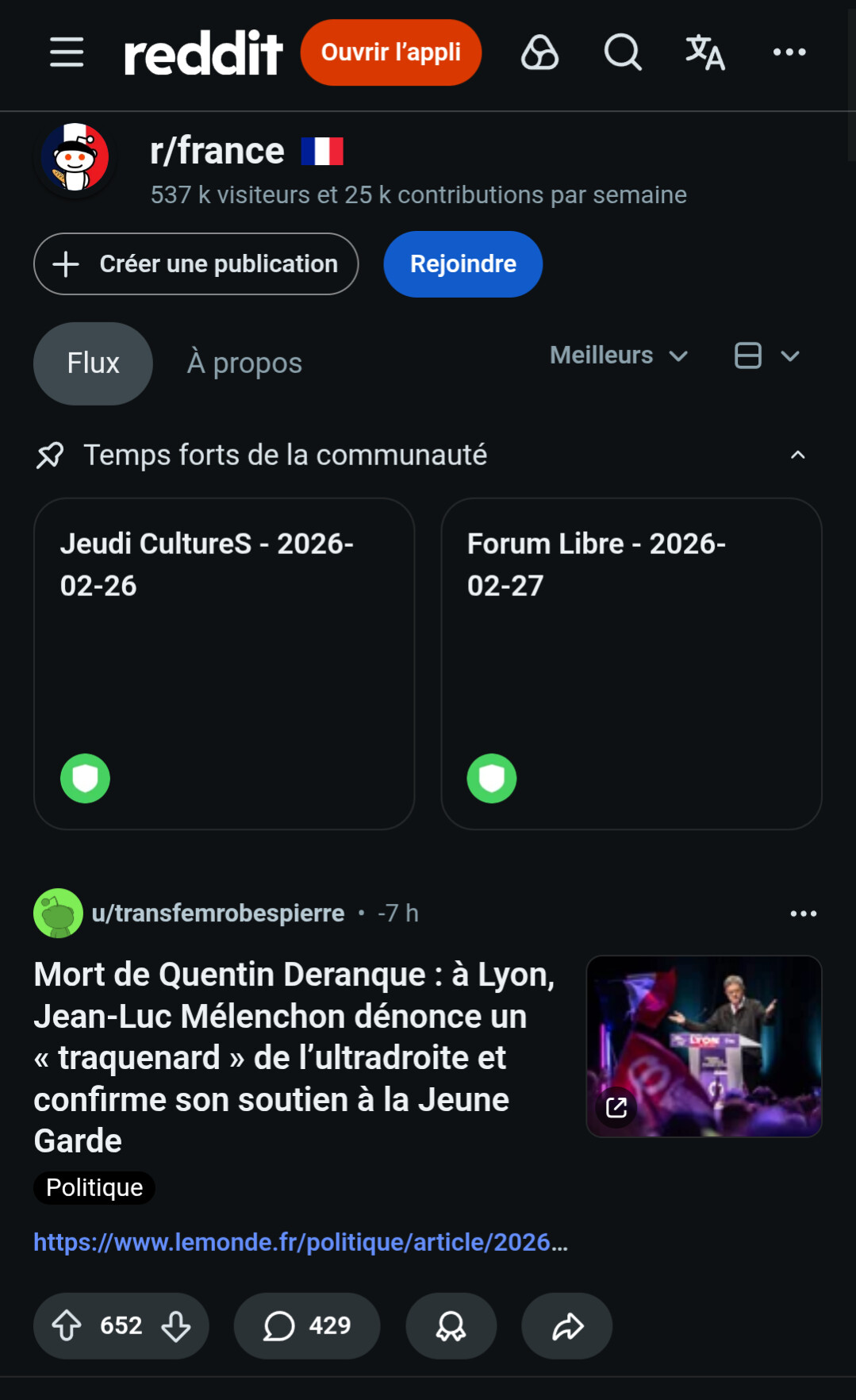Switch to the À propos tab

point(244,363)
